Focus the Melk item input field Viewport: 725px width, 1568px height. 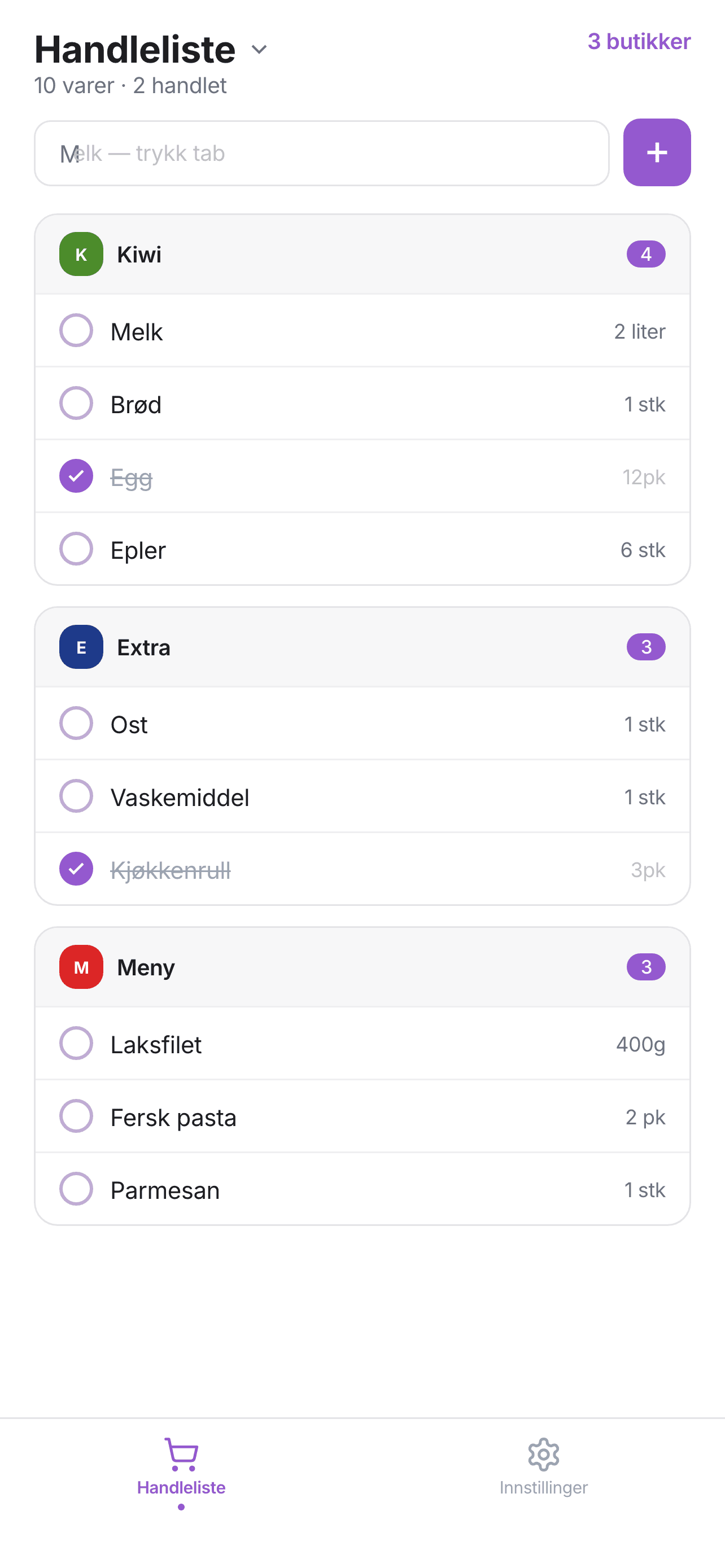click(x=321, y=153)
